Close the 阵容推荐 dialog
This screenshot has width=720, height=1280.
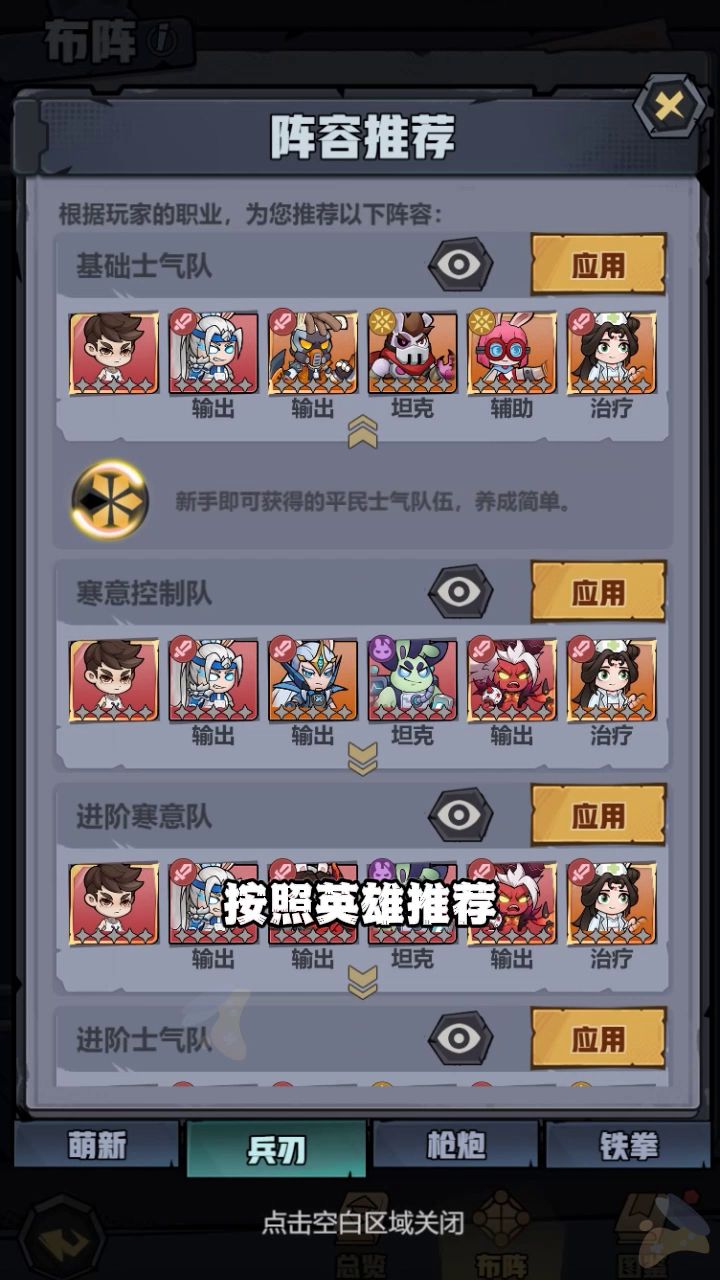coord(669,105)
